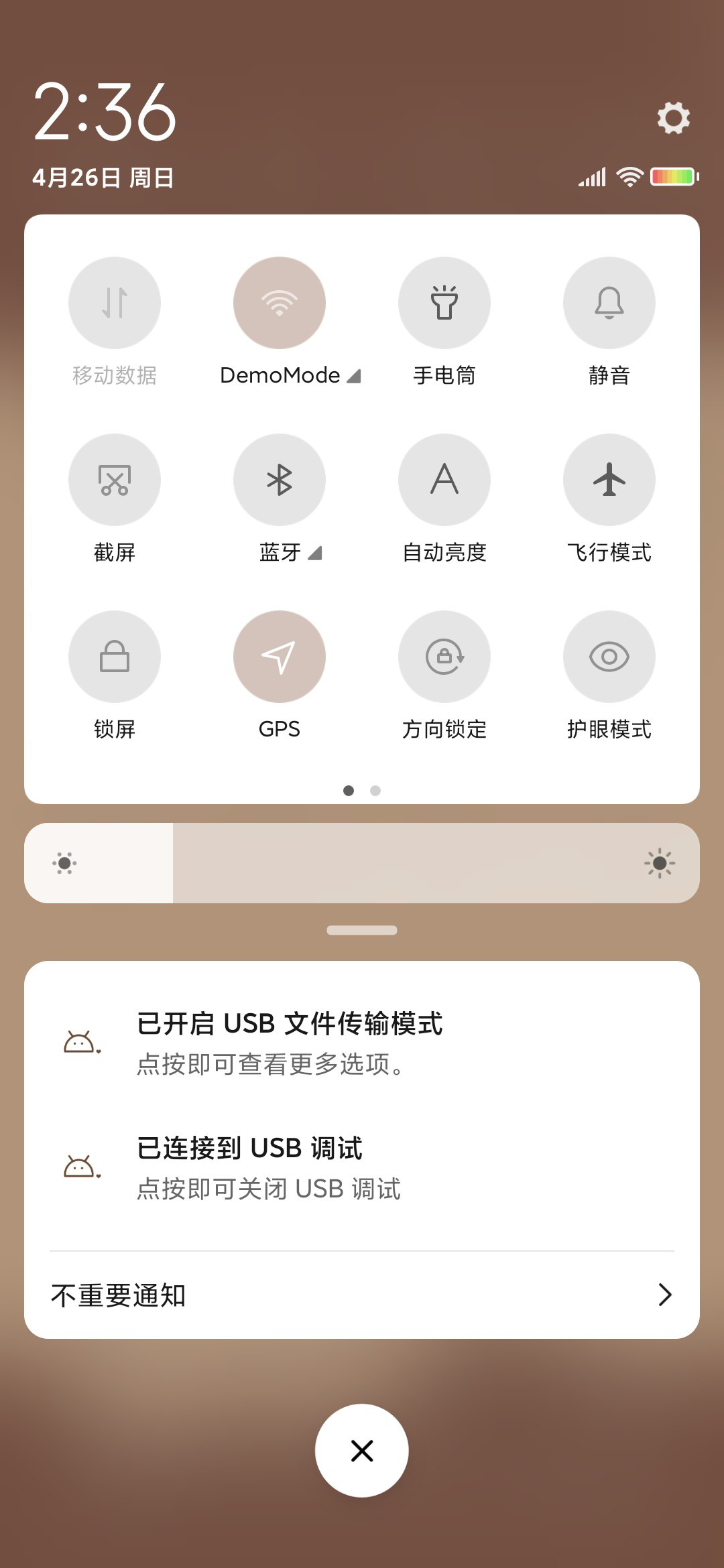
Task: Go to second page of quick toggles
Action: 375,791
